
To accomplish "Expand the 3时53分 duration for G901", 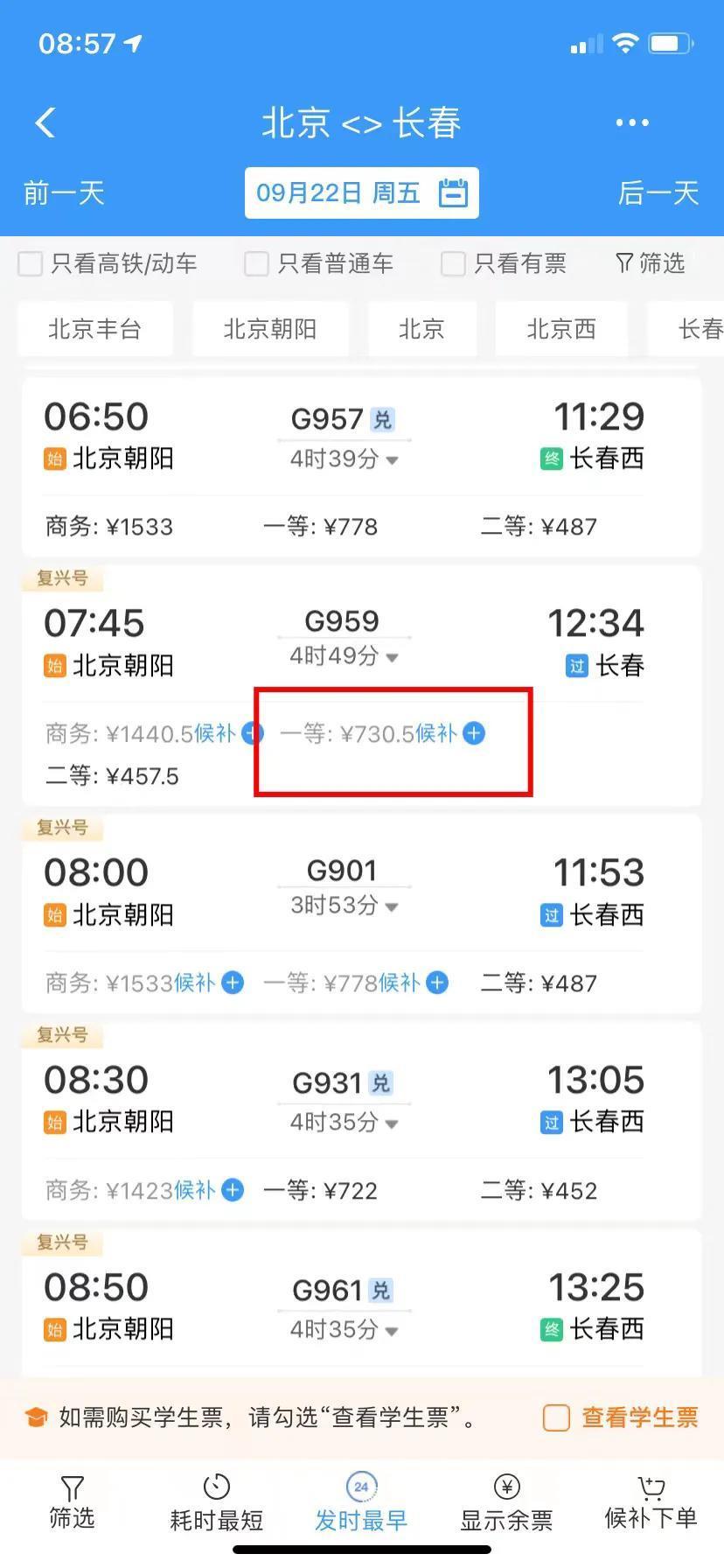I will (344, 906).
